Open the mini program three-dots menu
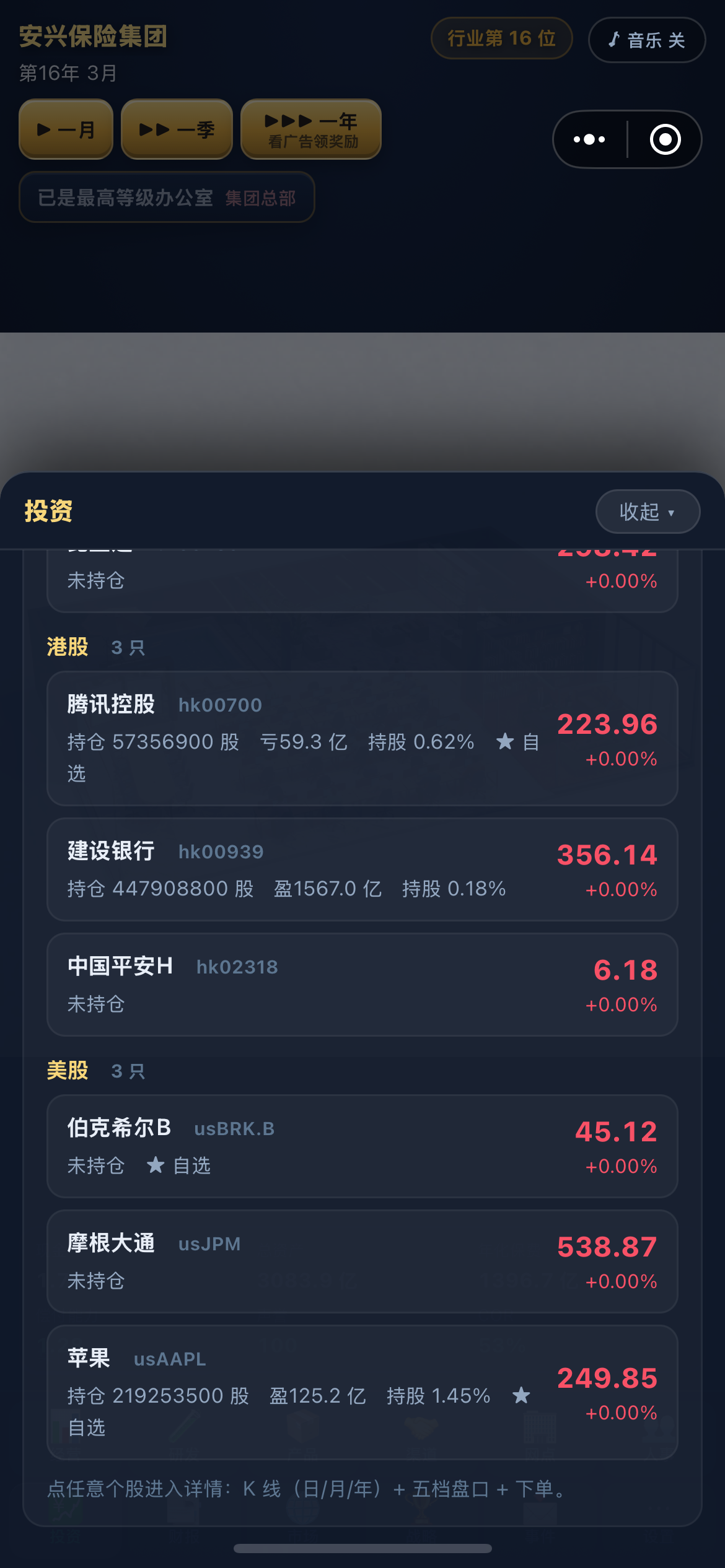This screenshot has height=1568, width=725. tap(589, 139)
